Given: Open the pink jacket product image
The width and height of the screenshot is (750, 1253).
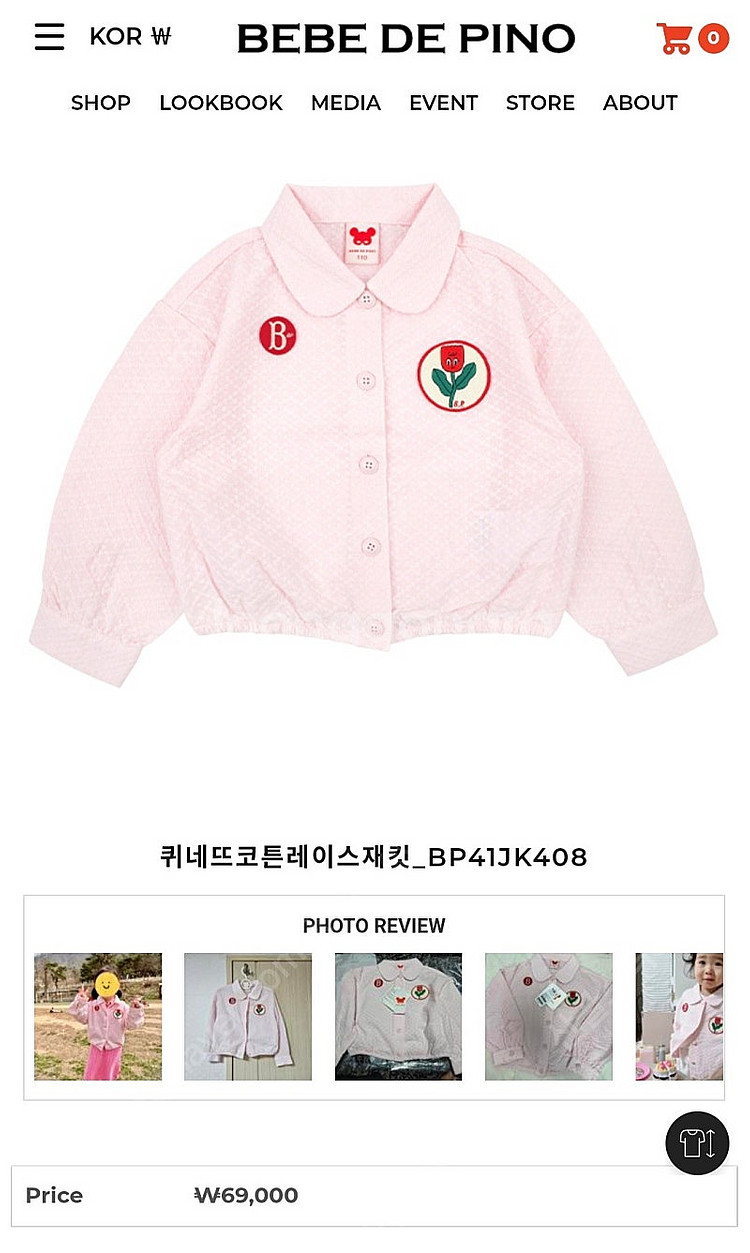Looking at the screenshot, I should tap(373, 435).
